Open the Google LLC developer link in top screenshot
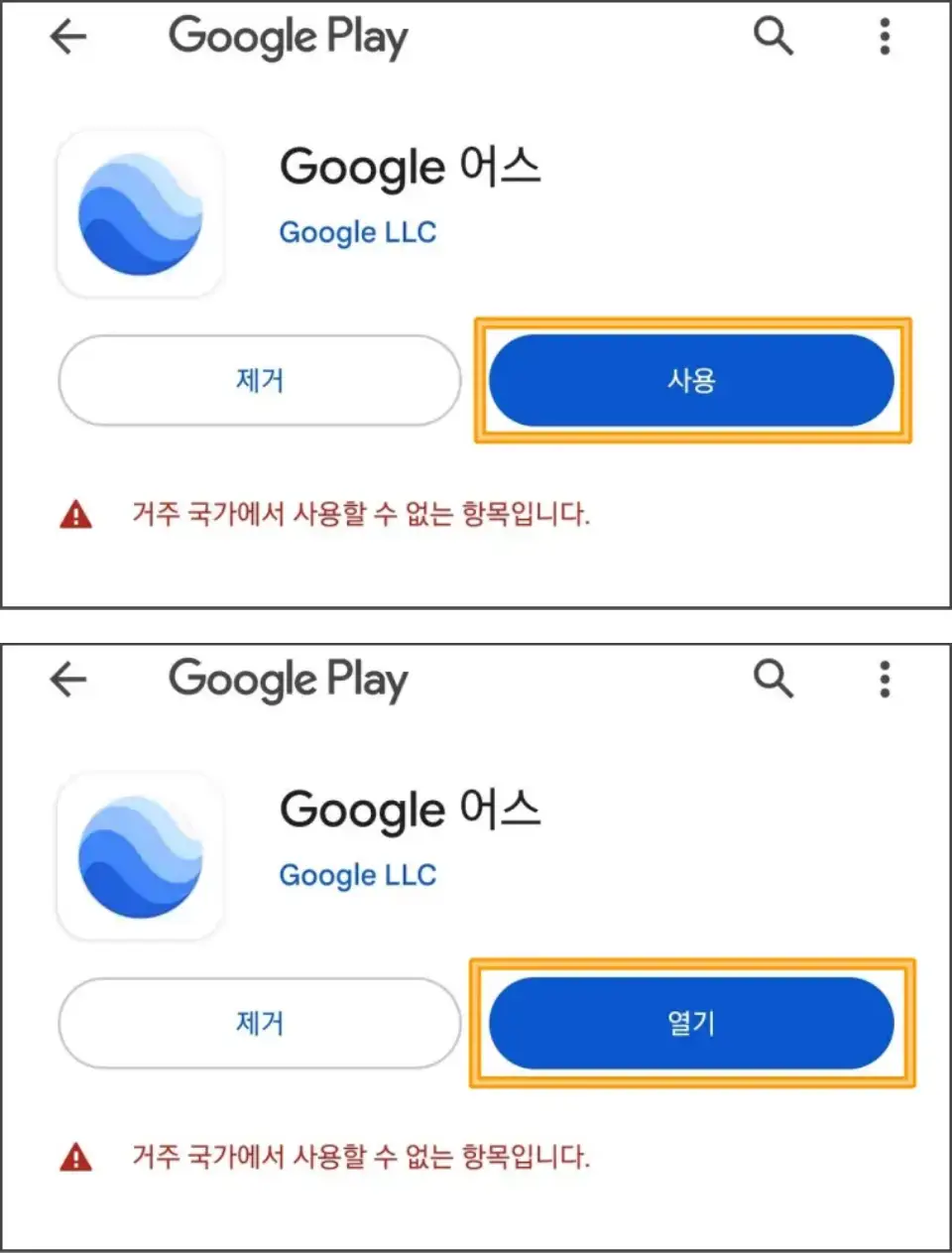Screen dimensions: 952x1253 click(358, 232)
